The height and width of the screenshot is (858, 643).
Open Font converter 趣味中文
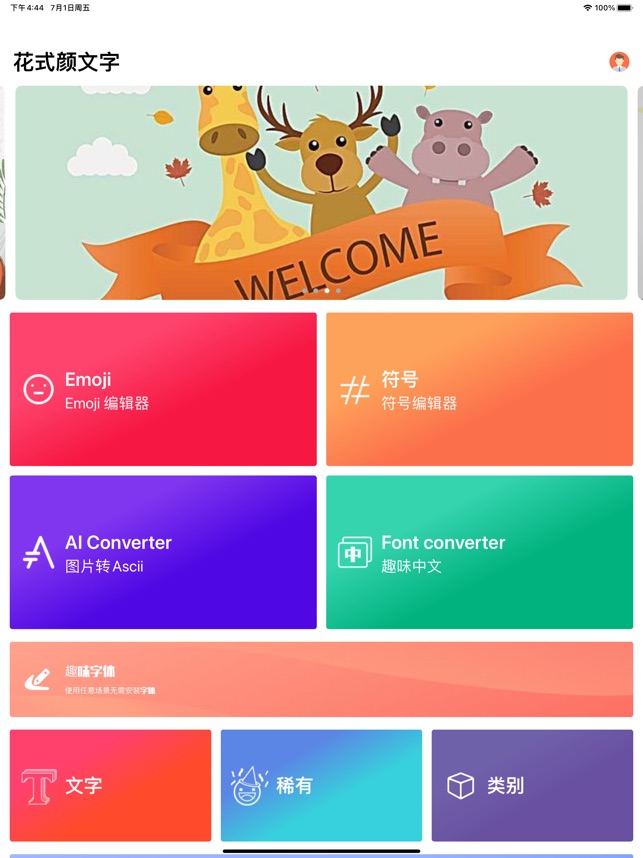pos(479,552)
